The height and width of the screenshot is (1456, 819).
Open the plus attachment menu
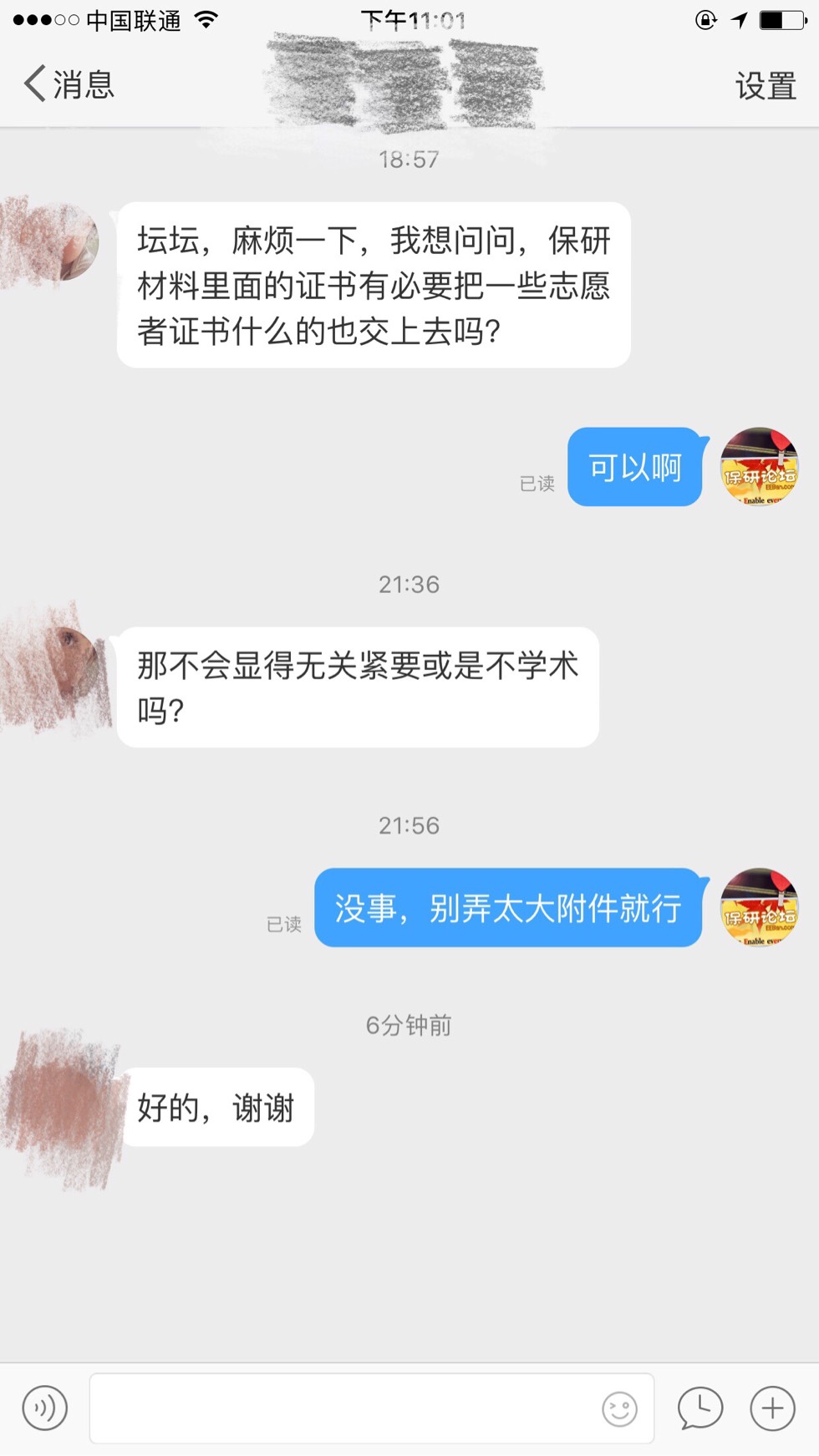coord(772,1408)
